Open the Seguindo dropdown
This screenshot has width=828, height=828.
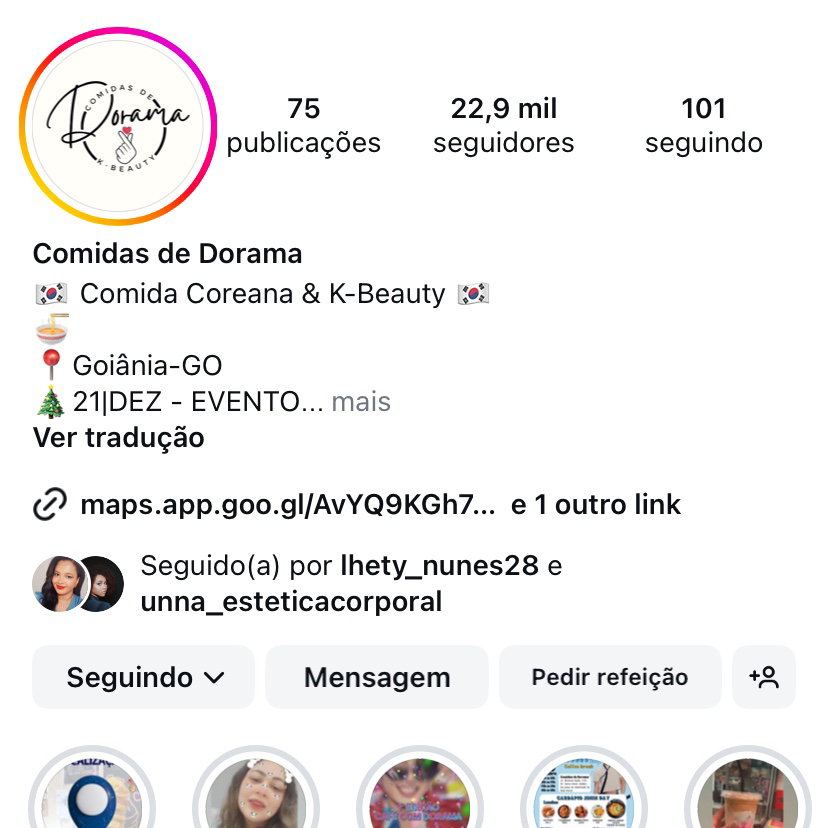(144, 677)
